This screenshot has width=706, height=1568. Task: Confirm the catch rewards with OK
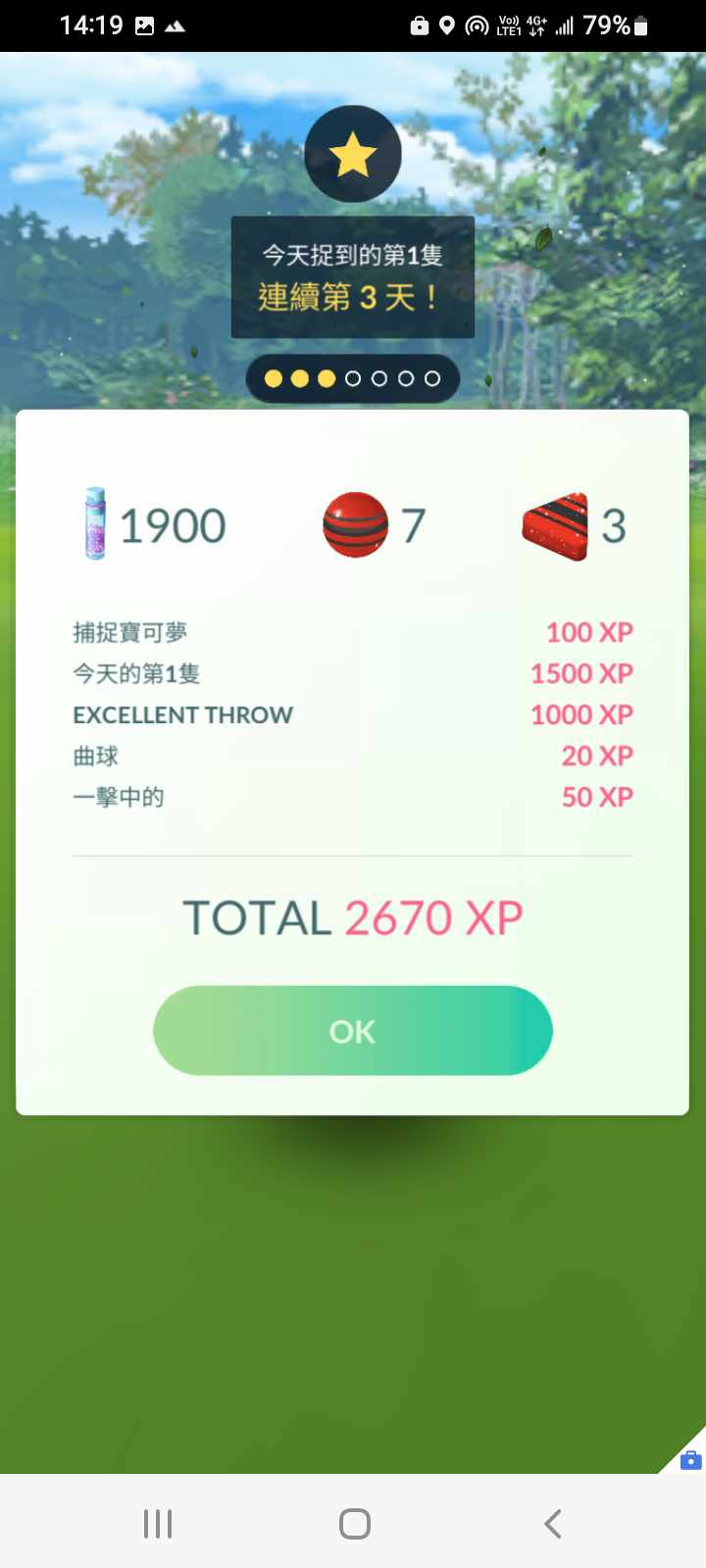(353, 1031)
